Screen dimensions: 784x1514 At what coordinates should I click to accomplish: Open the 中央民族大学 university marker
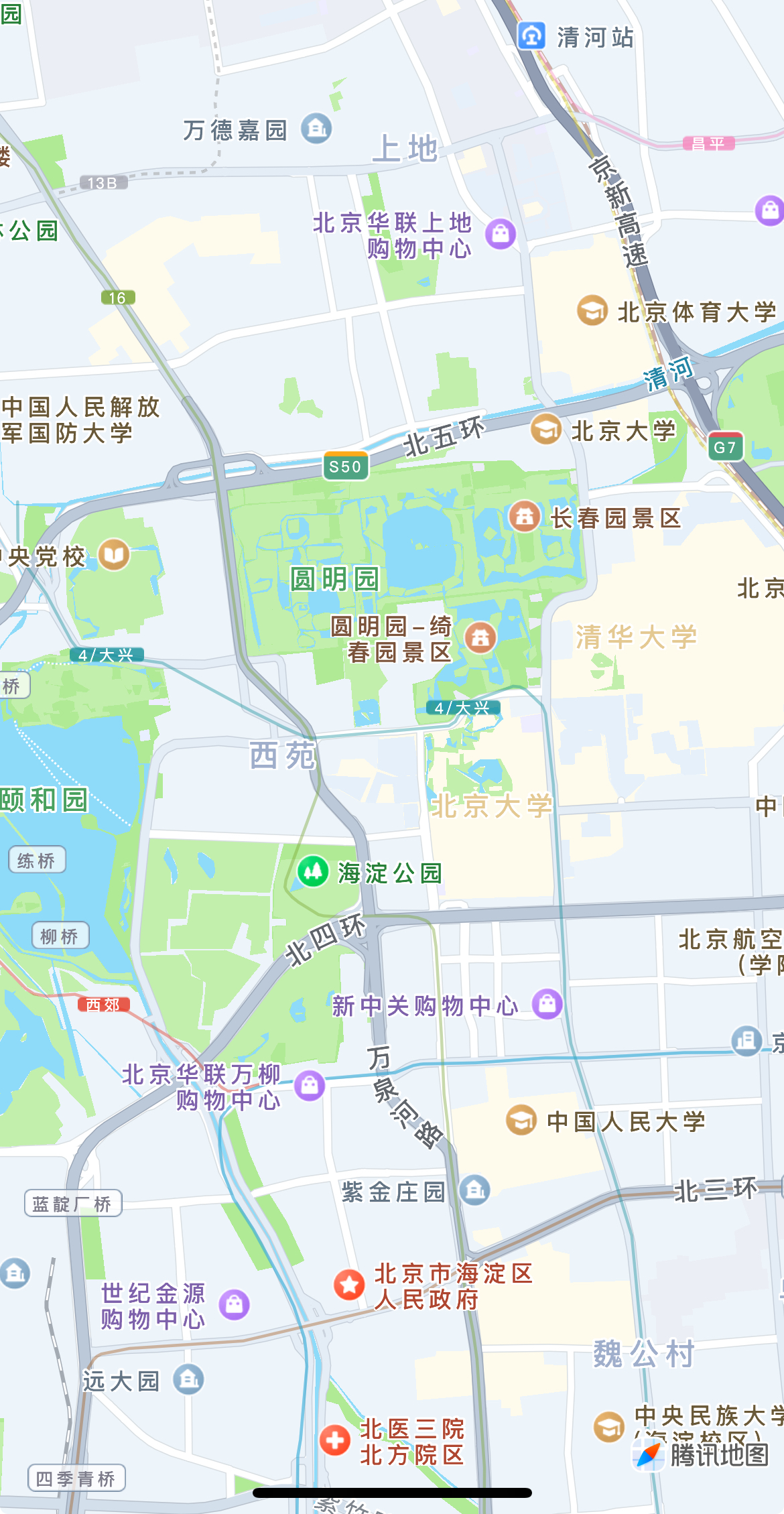609,1426
